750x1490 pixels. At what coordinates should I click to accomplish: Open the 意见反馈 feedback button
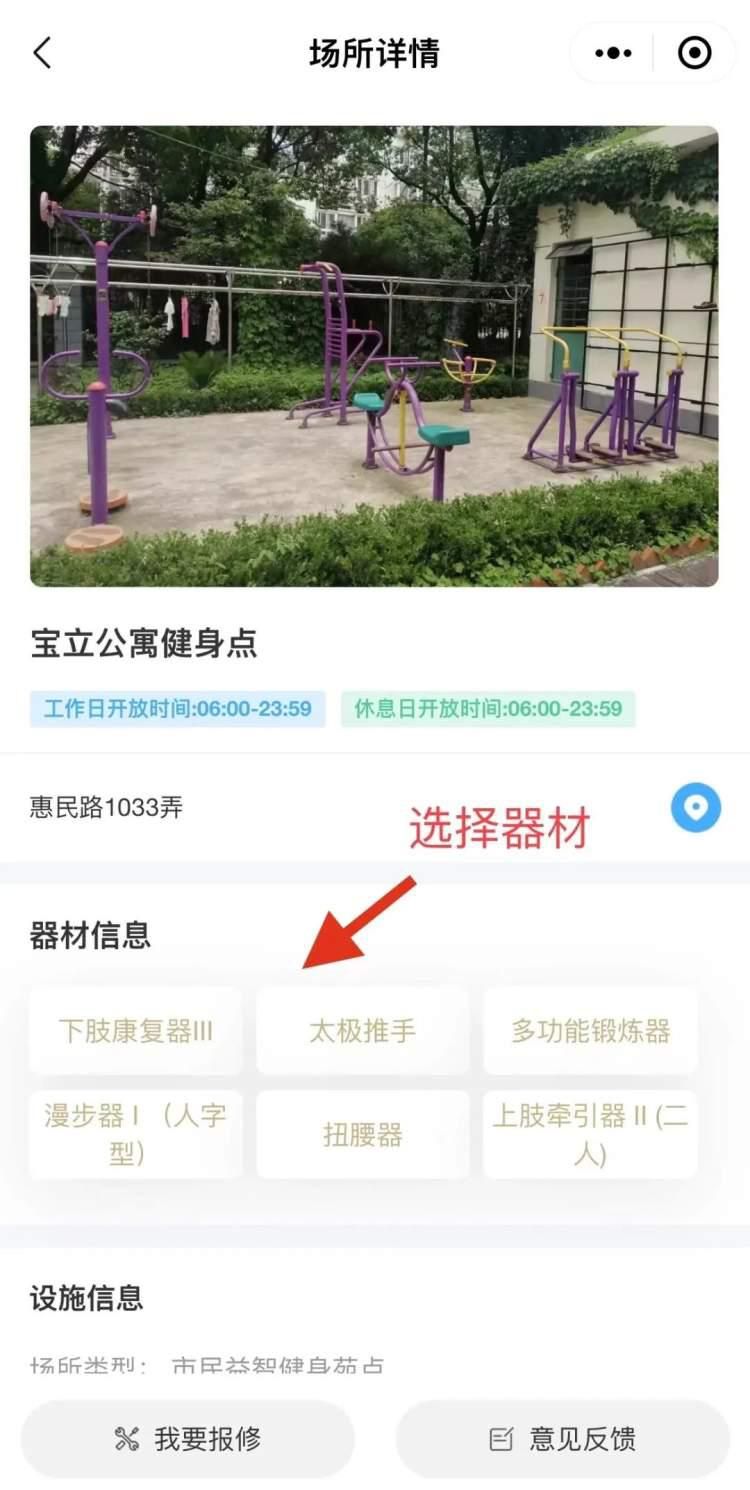tap(563, 1439)
